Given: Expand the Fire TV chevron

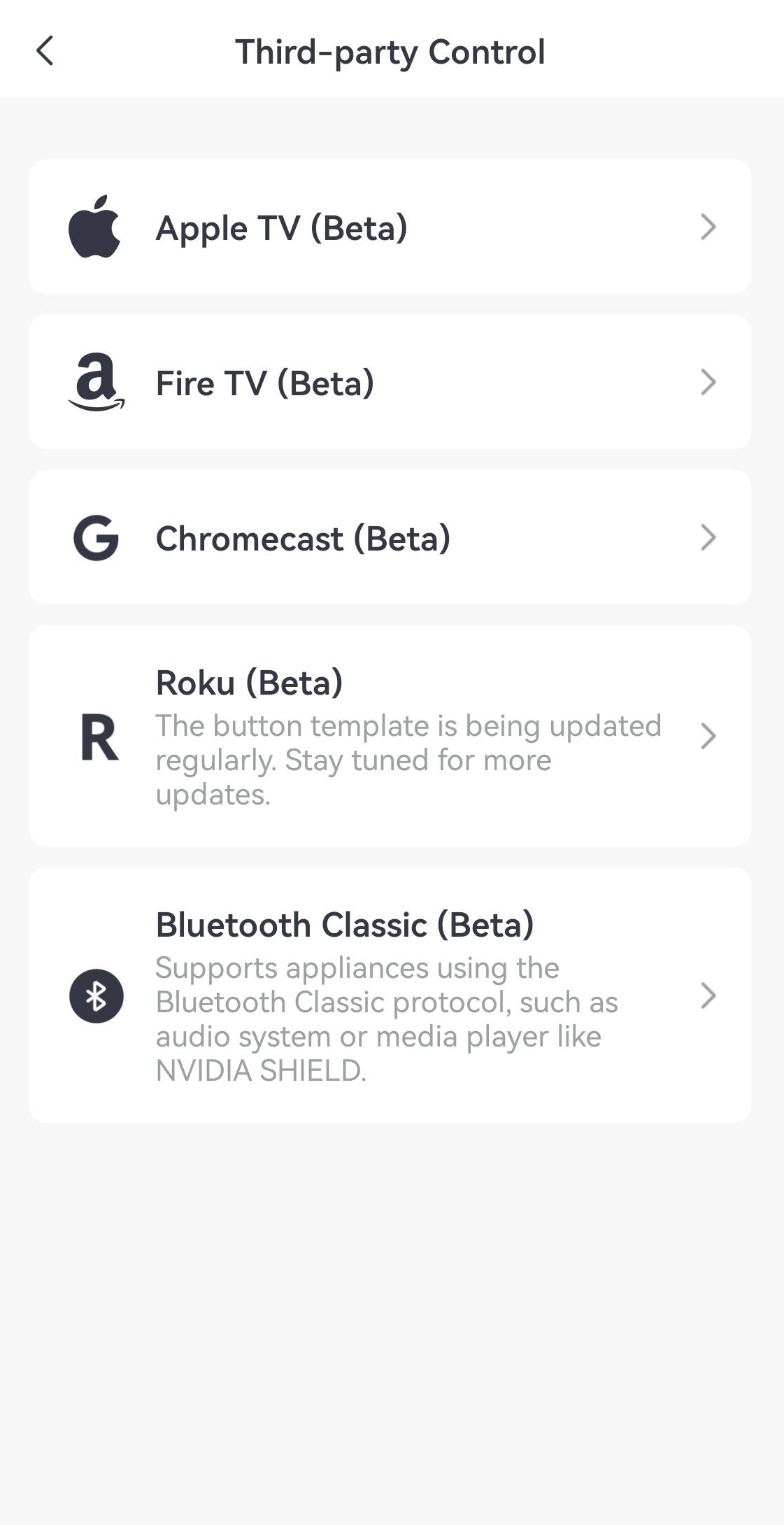Looking at the screenshot, I should coord(709,382).
